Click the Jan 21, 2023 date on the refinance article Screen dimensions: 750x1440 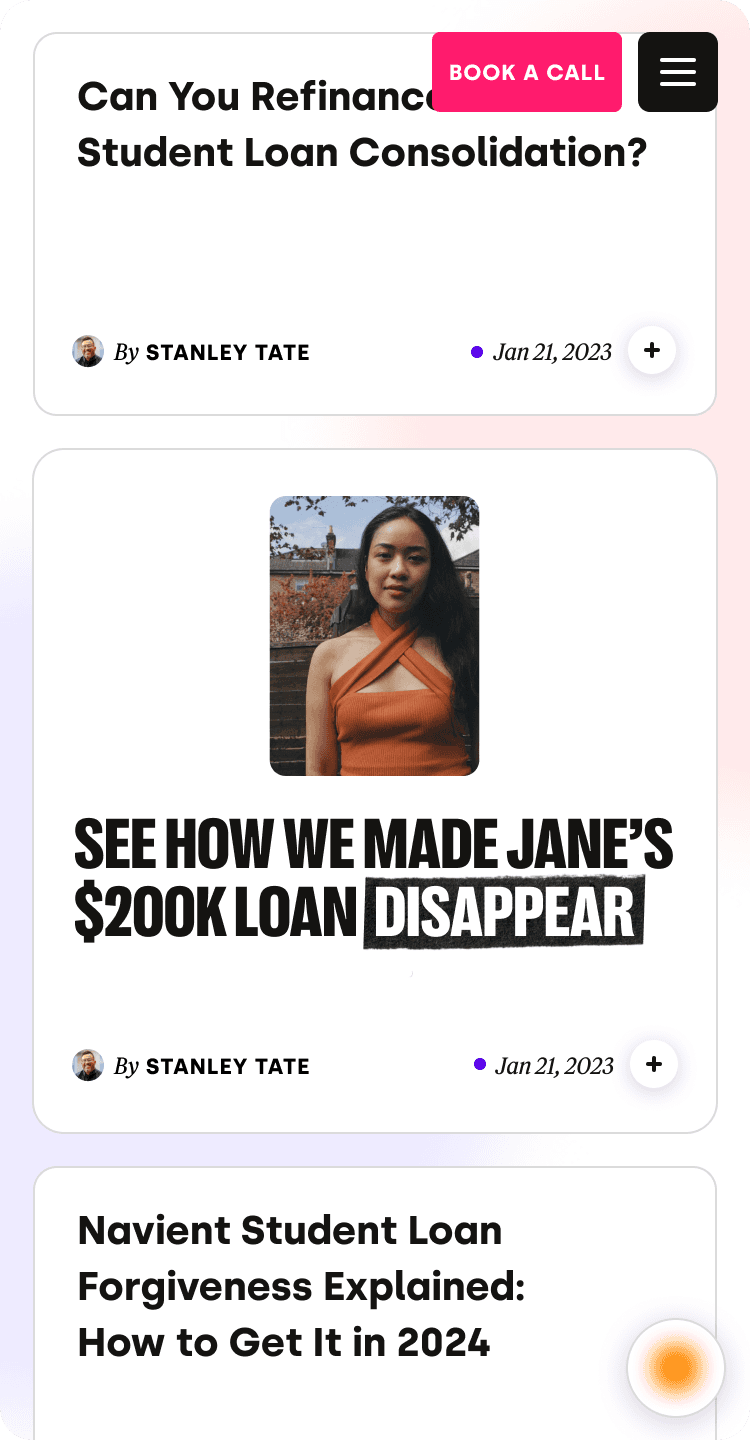(x=553, y=352)
